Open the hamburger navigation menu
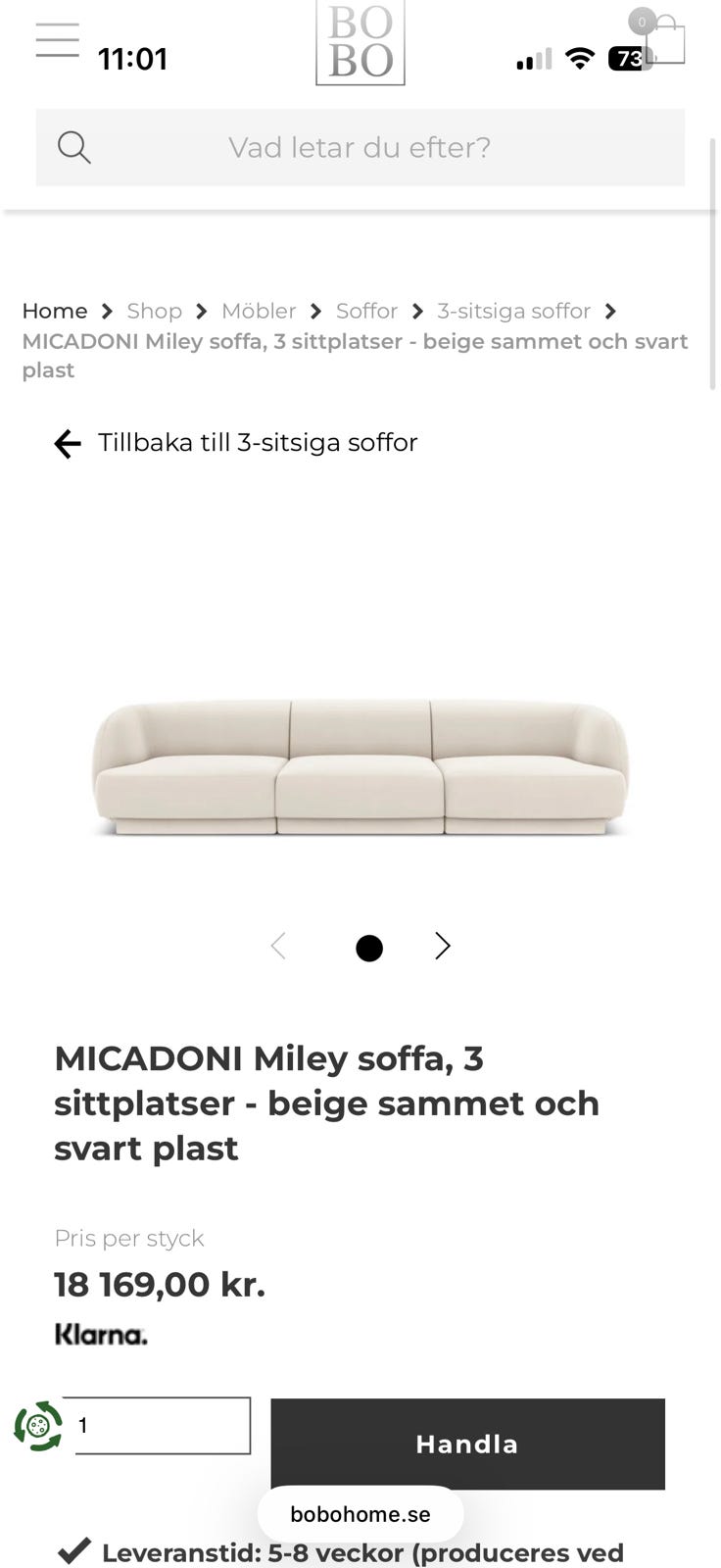 click(x=56, y=39)
